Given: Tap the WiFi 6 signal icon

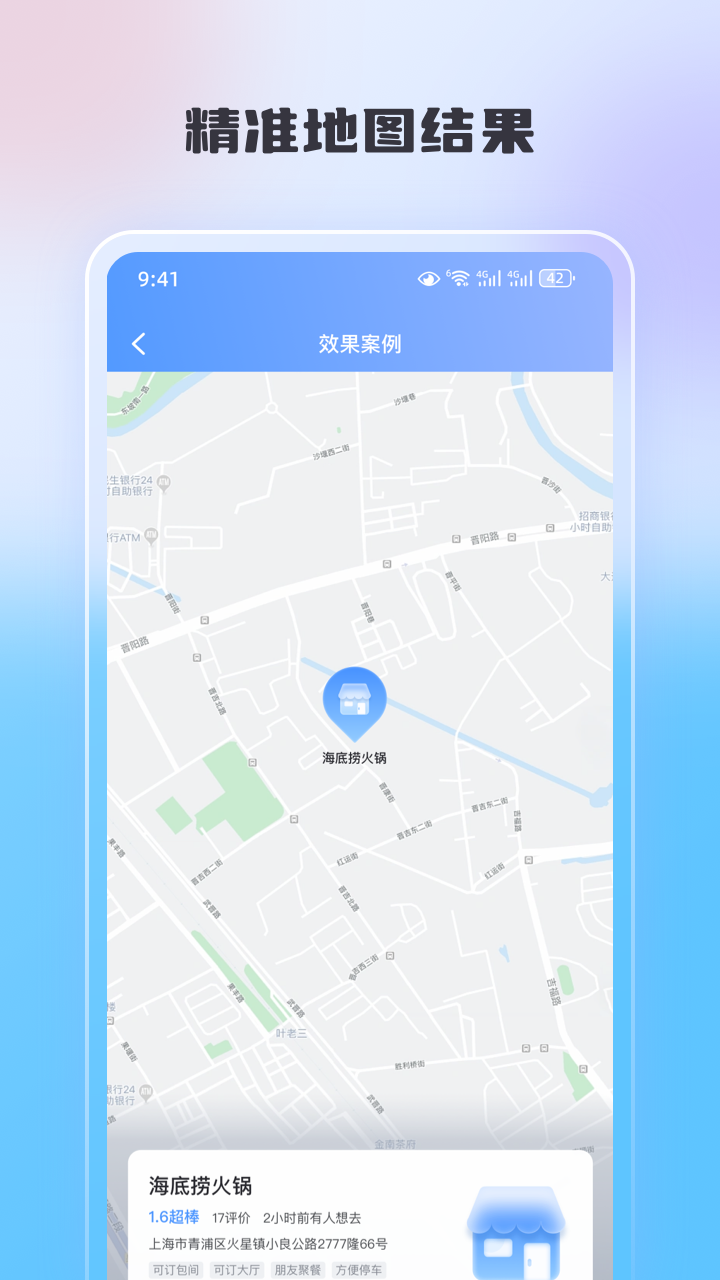Looking at the screenshot, I should click(459, 279).
